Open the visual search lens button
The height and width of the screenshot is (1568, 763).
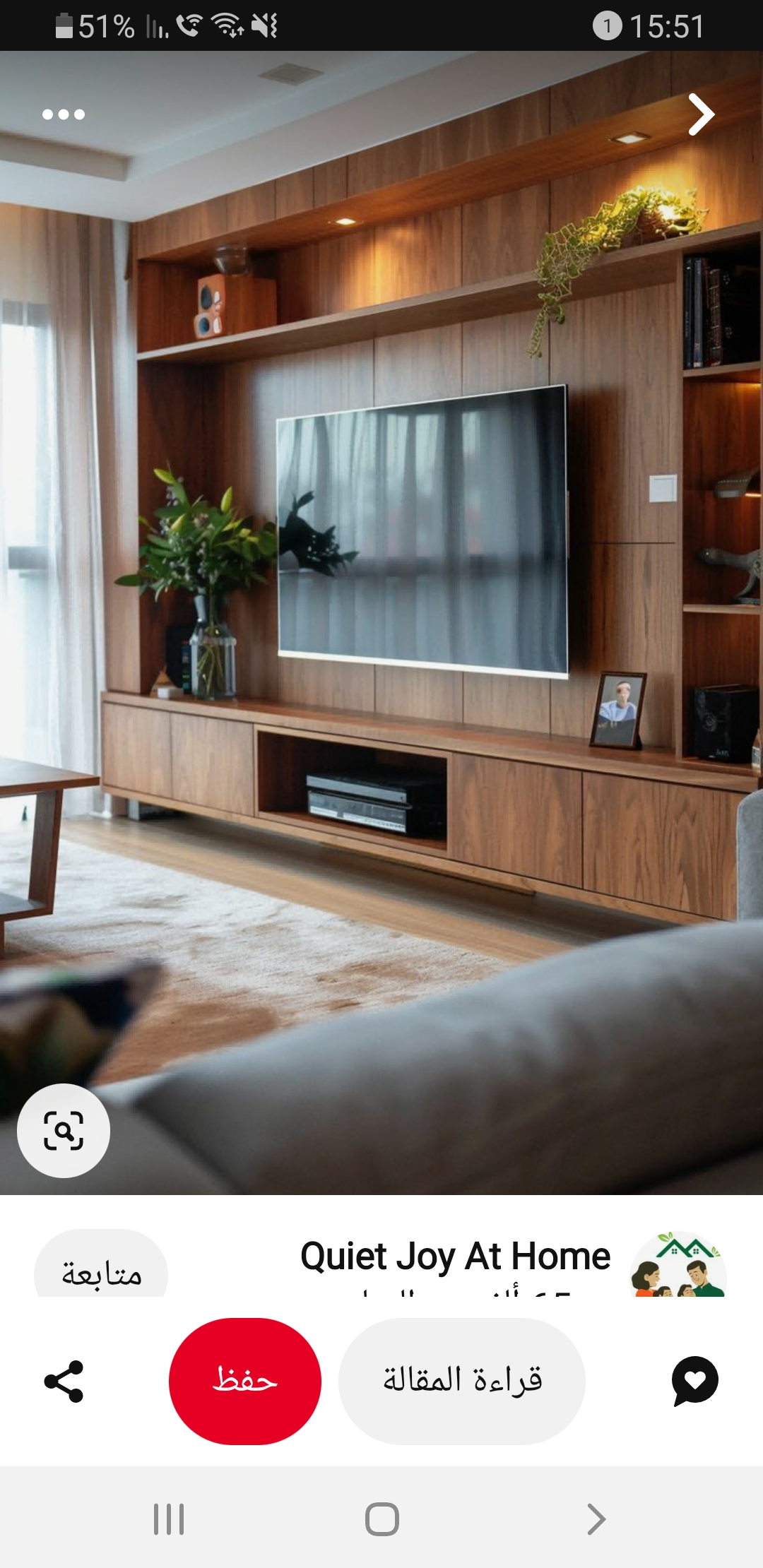click(64, 1130)
